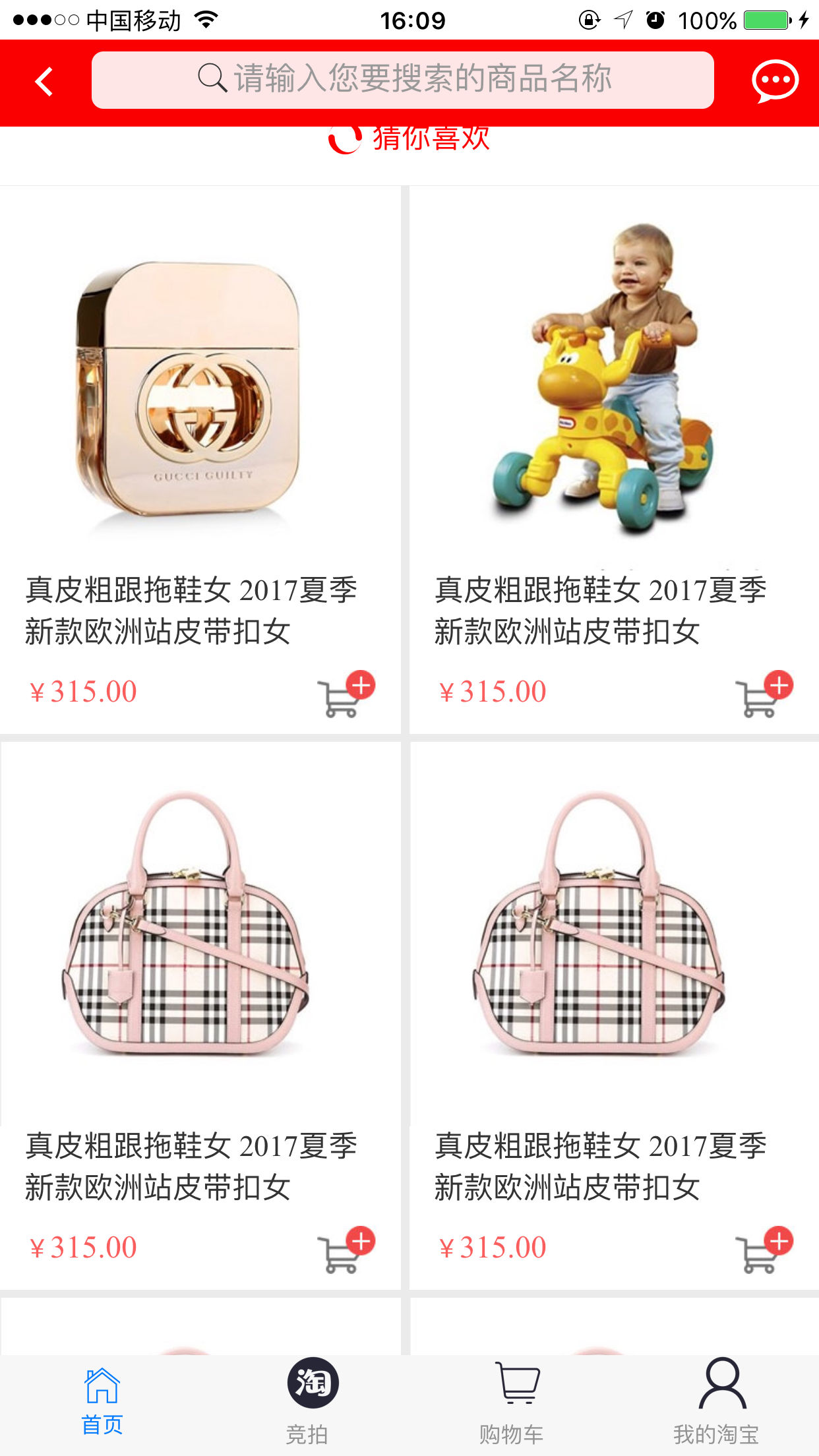Open the messages chat bubble icon
The width and height of the screenshot is (819, 1456).
775,82
